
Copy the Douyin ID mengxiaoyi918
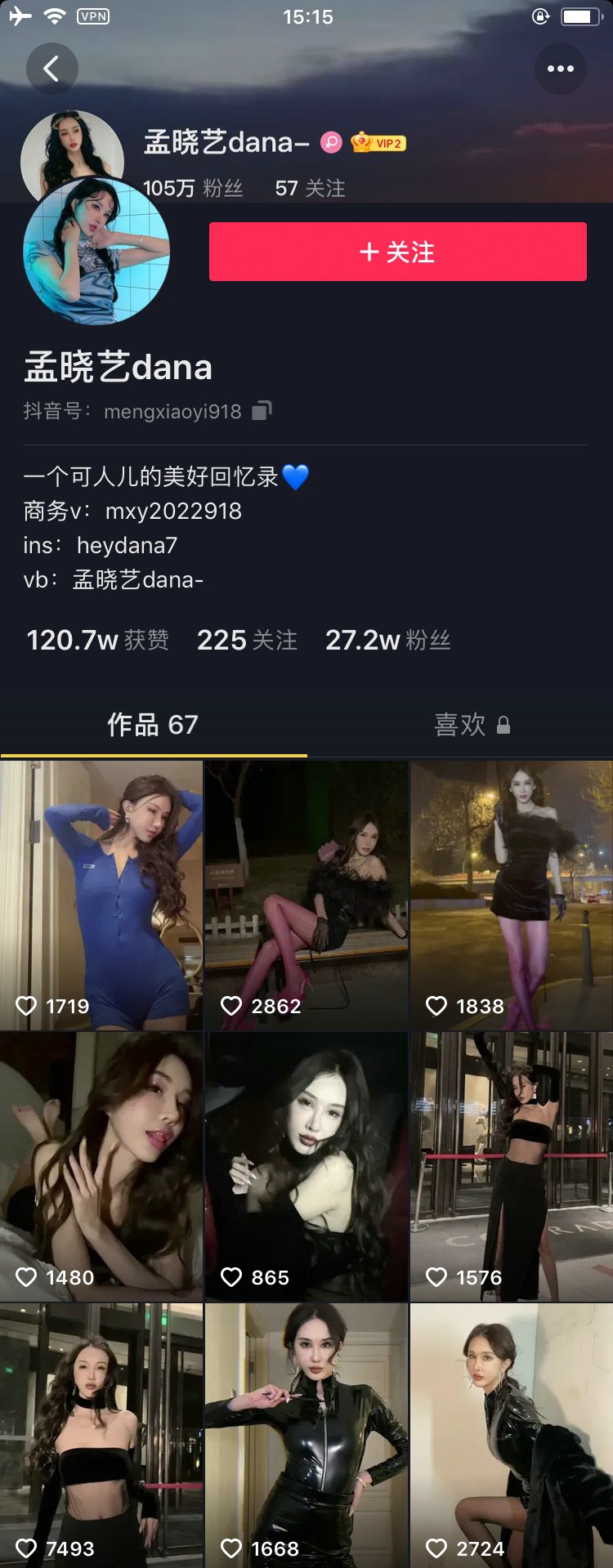pyautogui.click(x=262, y=410)
